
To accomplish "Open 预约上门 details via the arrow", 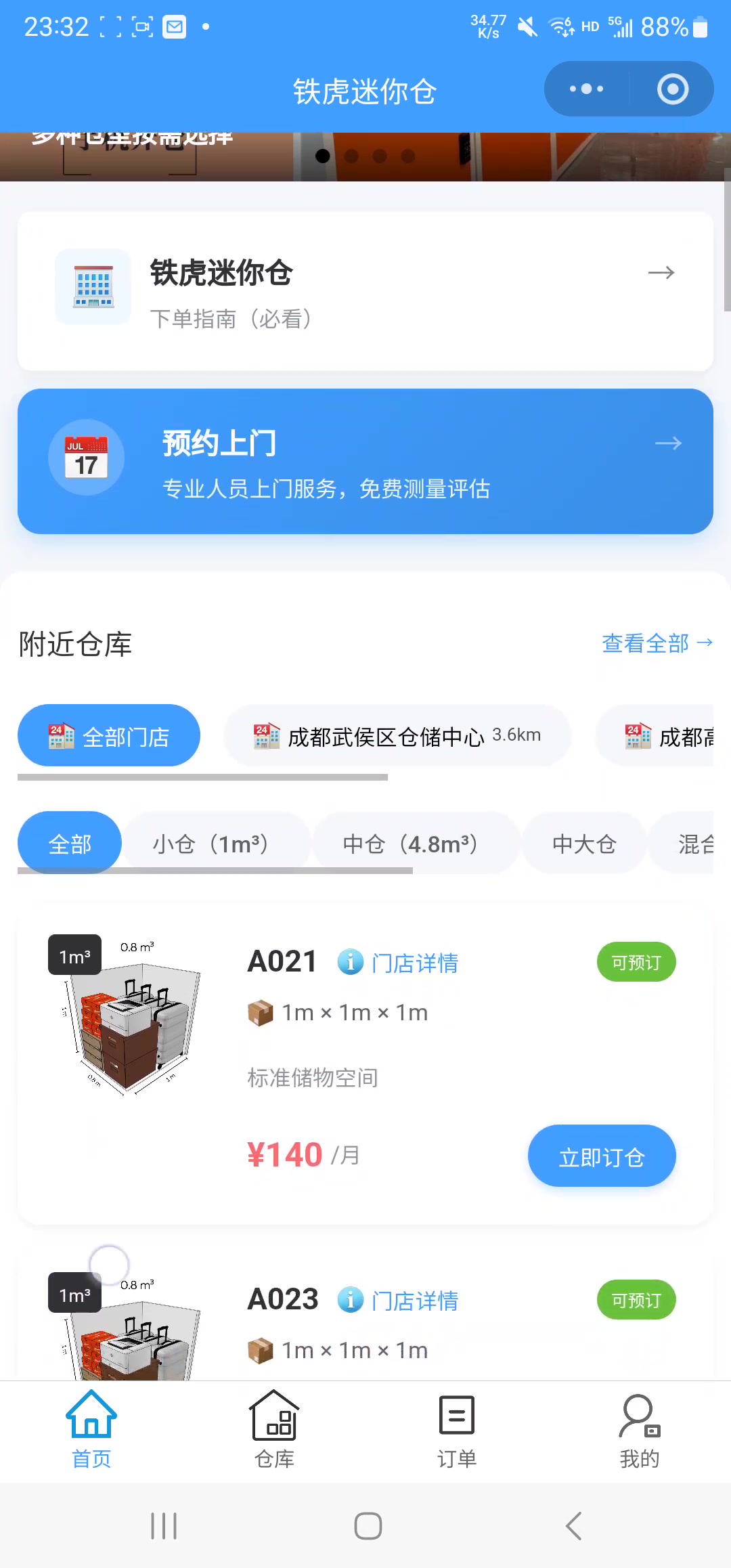I will pos(667,443).
